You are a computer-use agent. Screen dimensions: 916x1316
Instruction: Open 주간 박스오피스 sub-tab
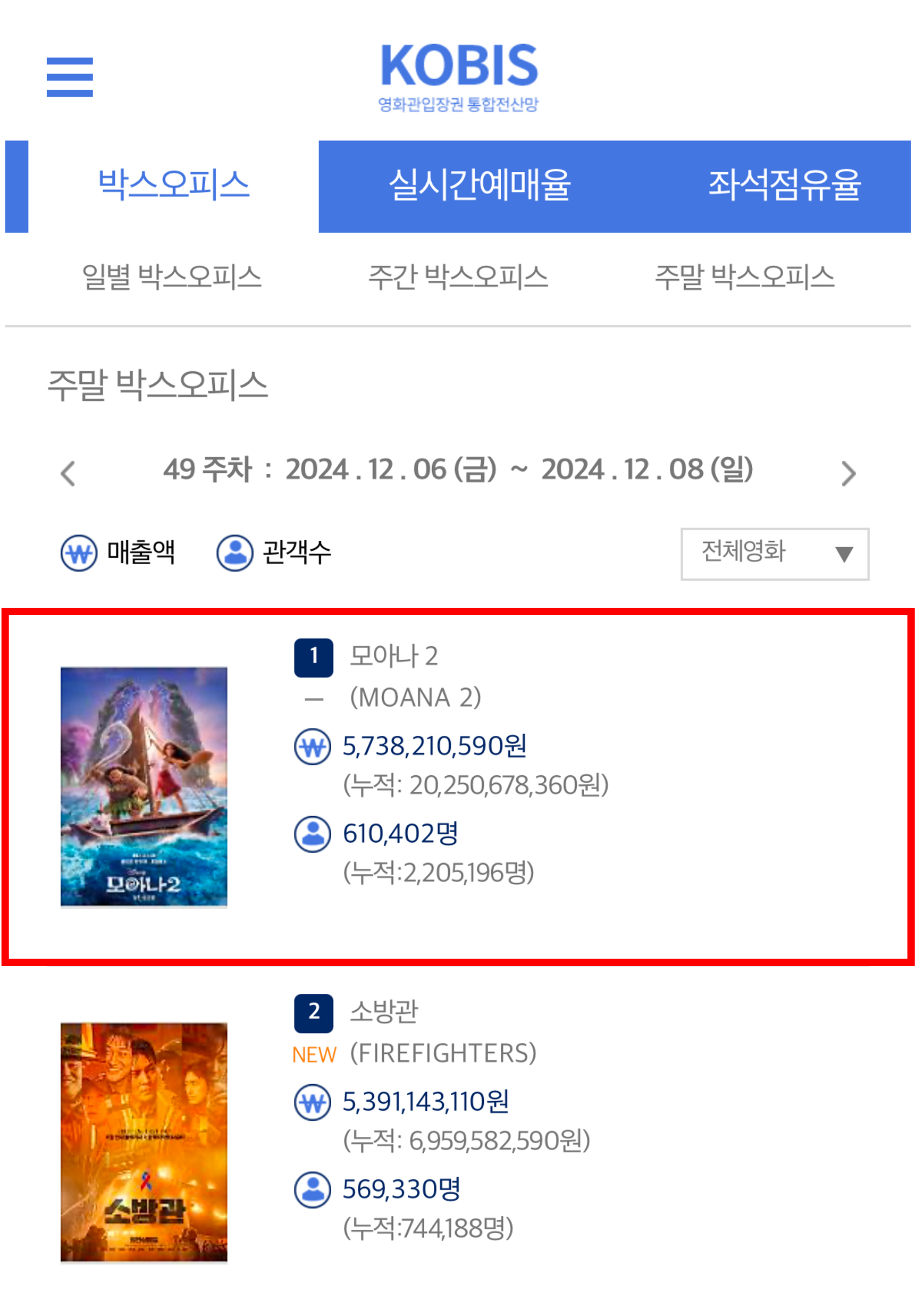coord(458,278)
